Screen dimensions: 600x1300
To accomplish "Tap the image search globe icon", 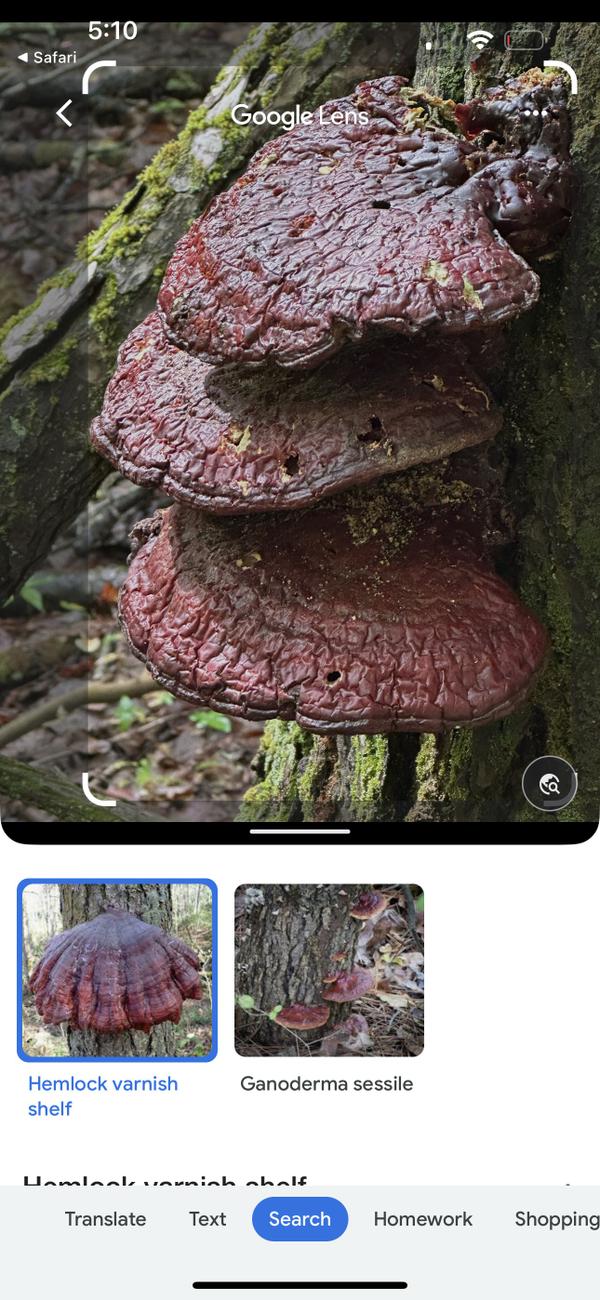I will pyautogui.click(x=549, y=784).
